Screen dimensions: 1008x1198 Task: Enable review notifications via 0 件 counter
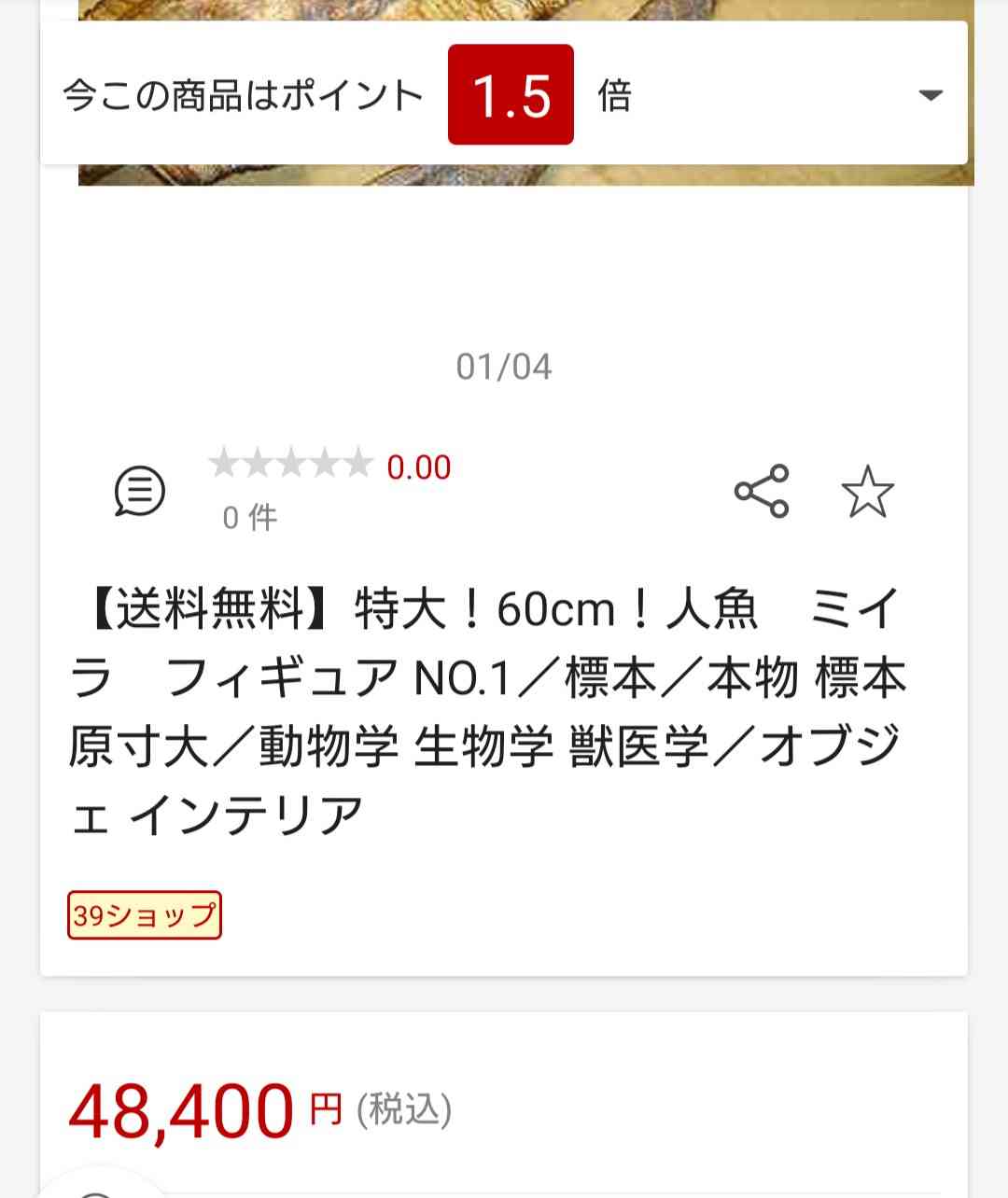pos(245,517)
